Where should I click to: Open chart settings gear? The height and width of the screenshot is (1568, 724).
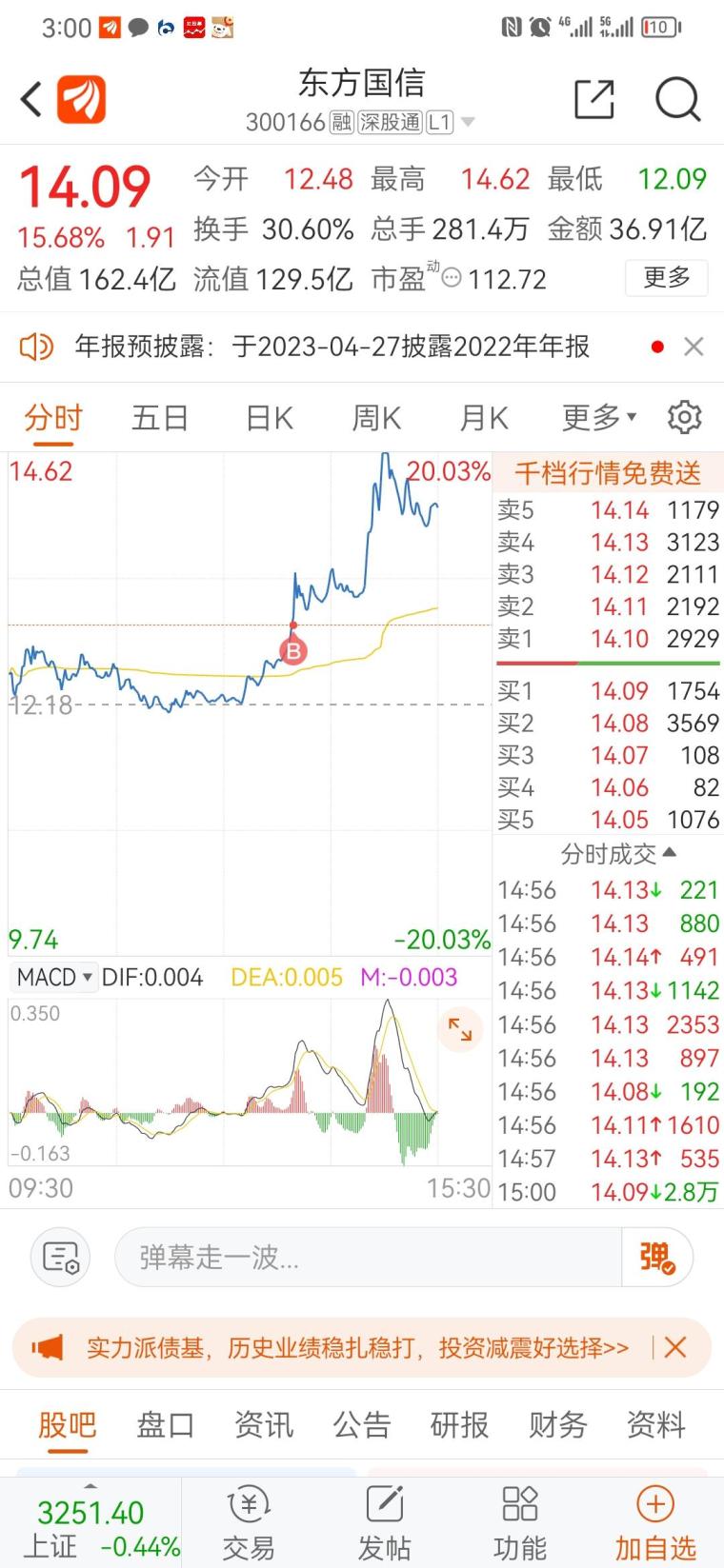pos(685,417)
